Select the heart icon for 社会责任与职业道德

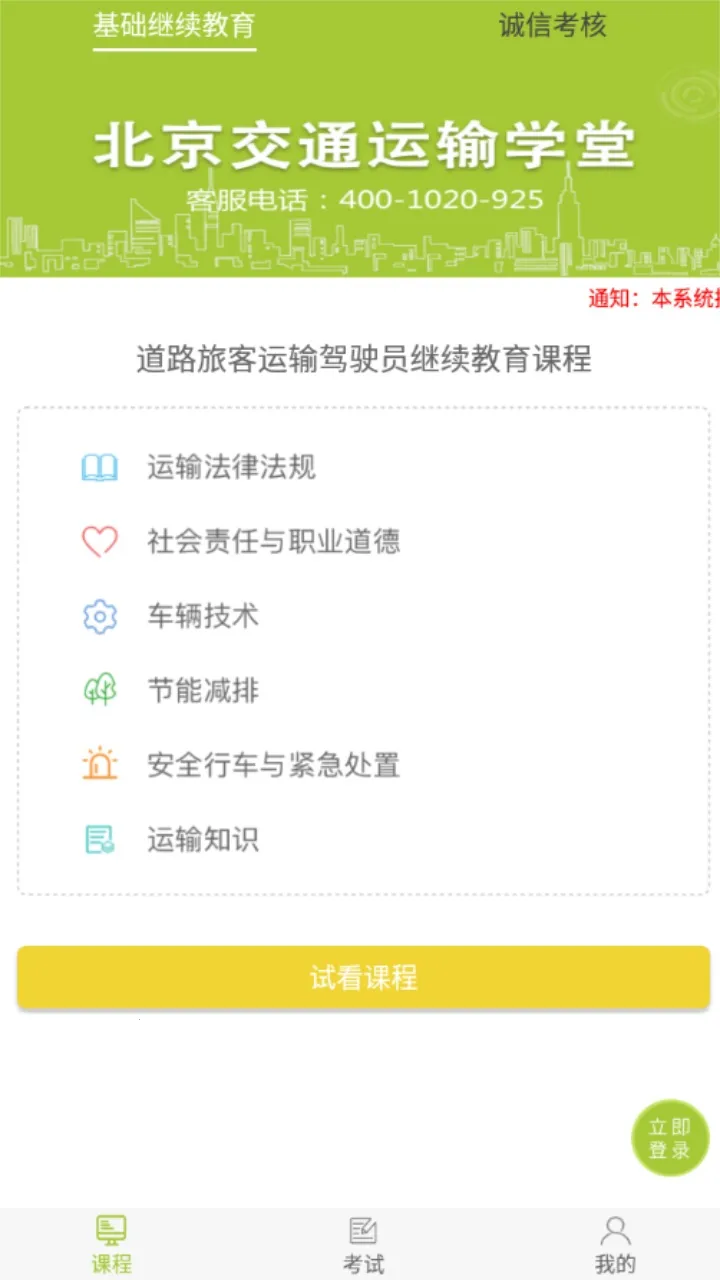99,541
